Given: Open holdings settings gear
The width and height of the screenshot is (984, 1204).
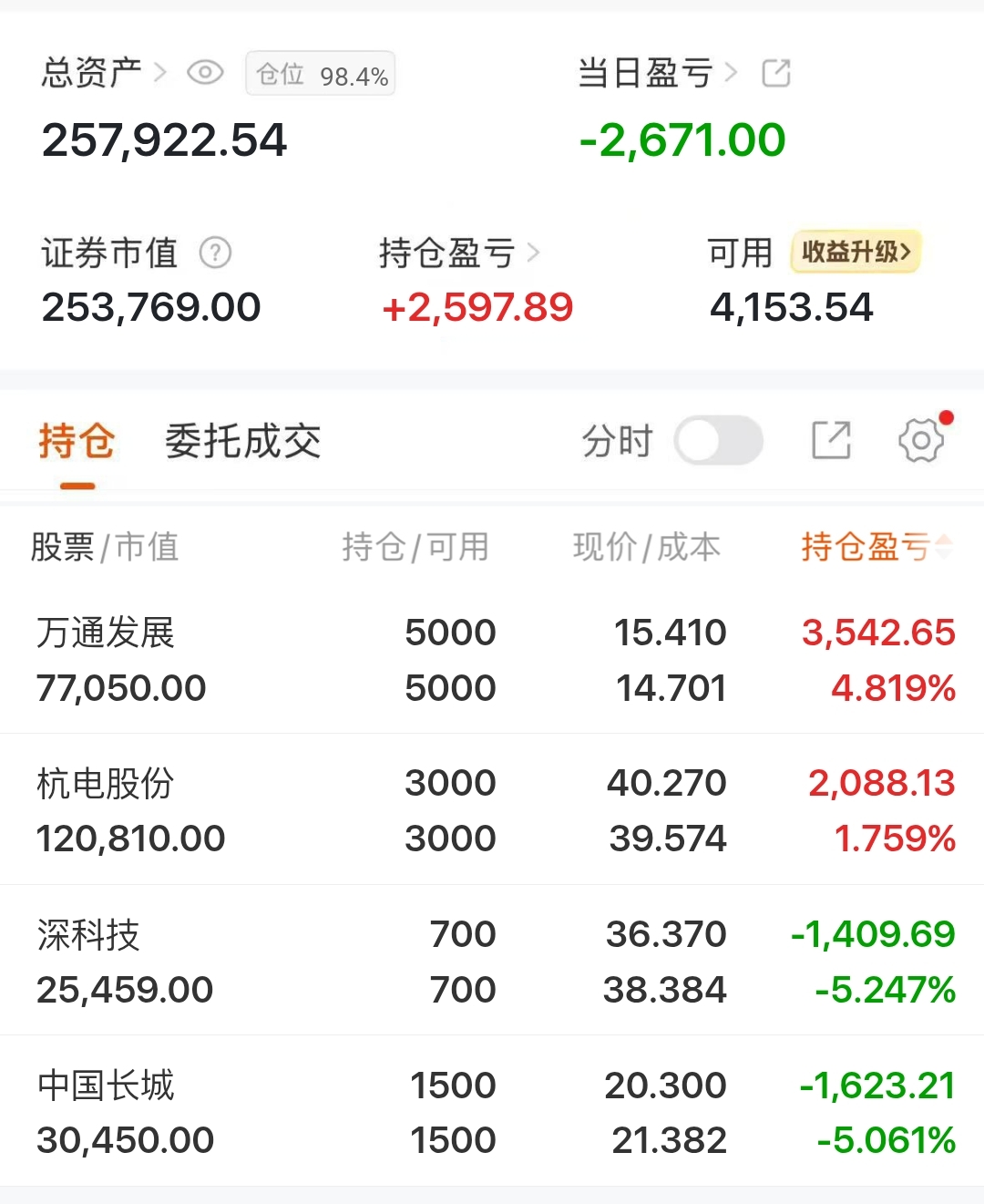Looking at the screenshot, I should (922, 440).
